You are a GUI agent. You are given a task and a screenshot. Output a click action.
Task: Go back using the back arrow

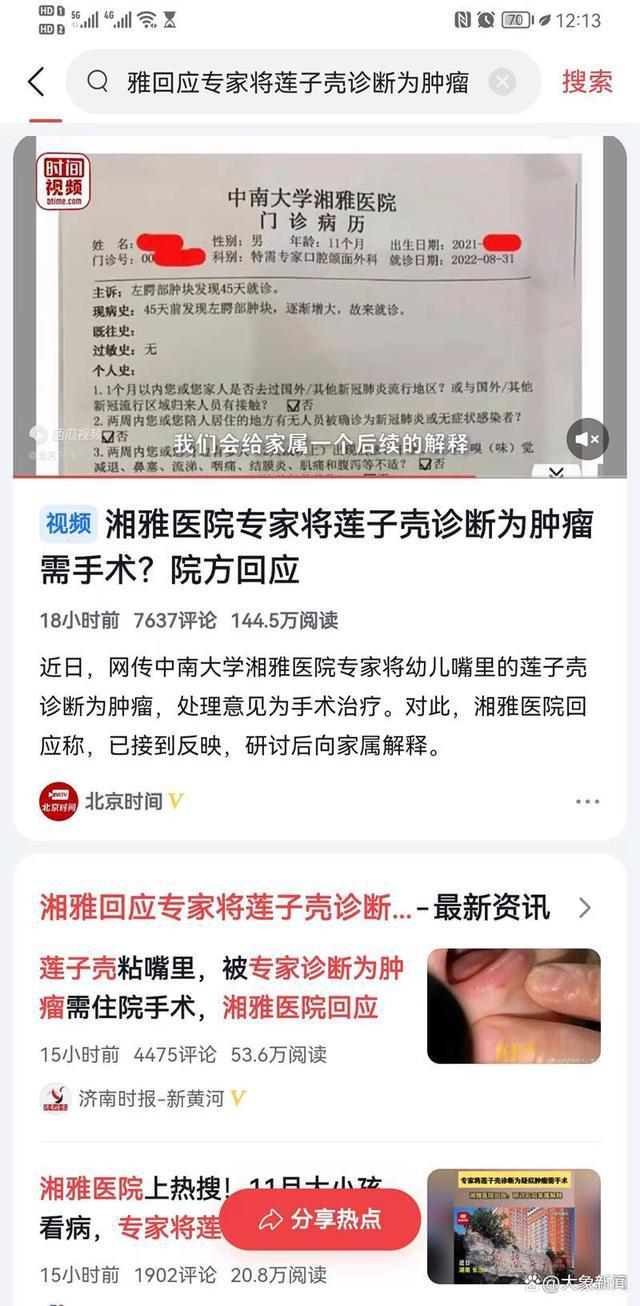tap(37, 82)
